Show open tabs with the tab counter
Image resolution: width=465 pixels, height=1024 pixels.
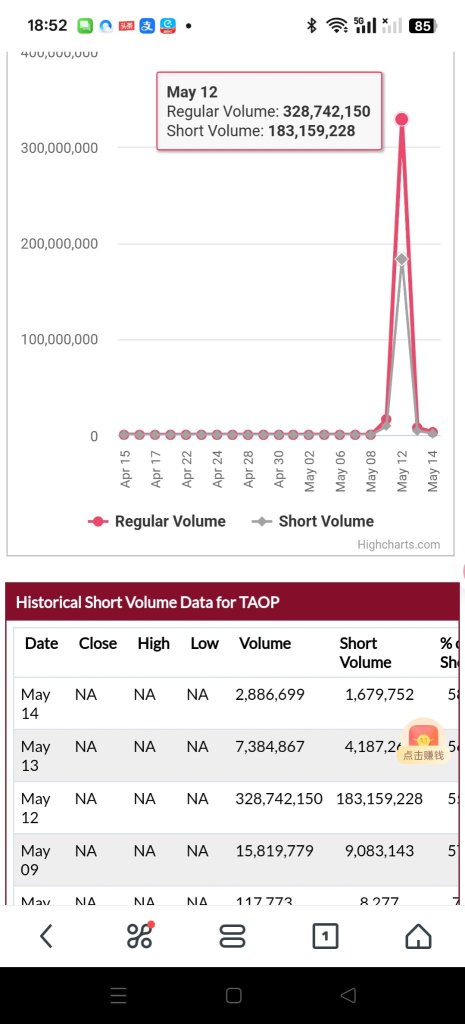pyautogui.click(x=325, y=936)
